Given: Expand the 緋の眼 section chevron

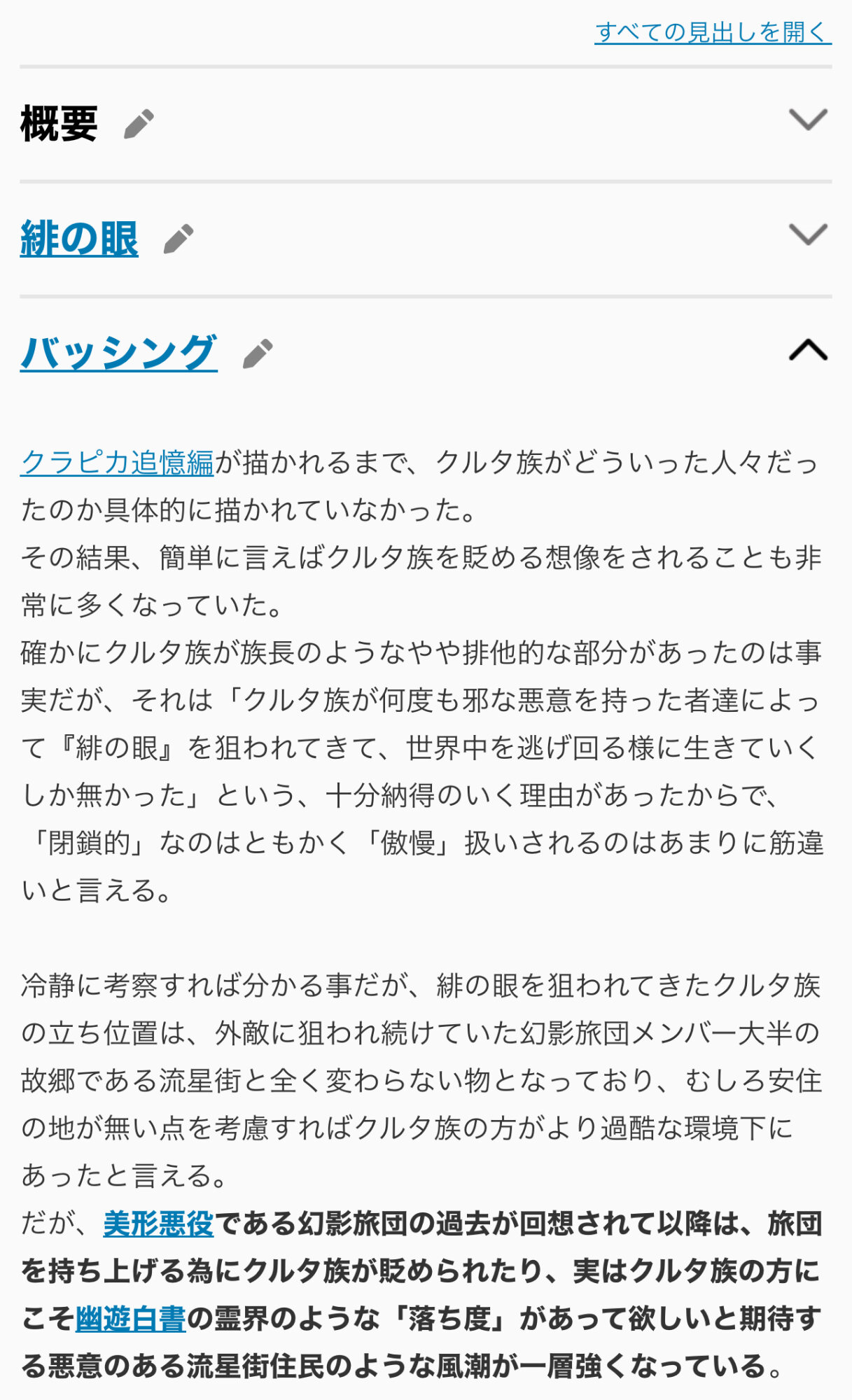Looking at the screenshot, I should point(809,234).
